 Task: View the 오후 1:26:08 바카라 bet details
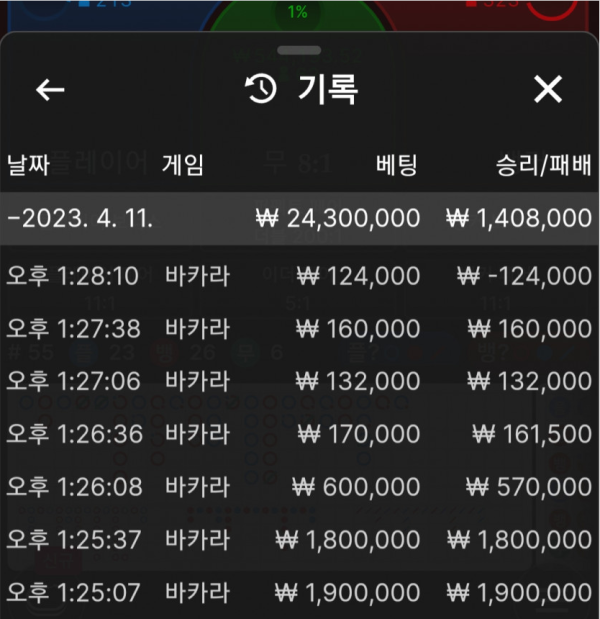299,486
